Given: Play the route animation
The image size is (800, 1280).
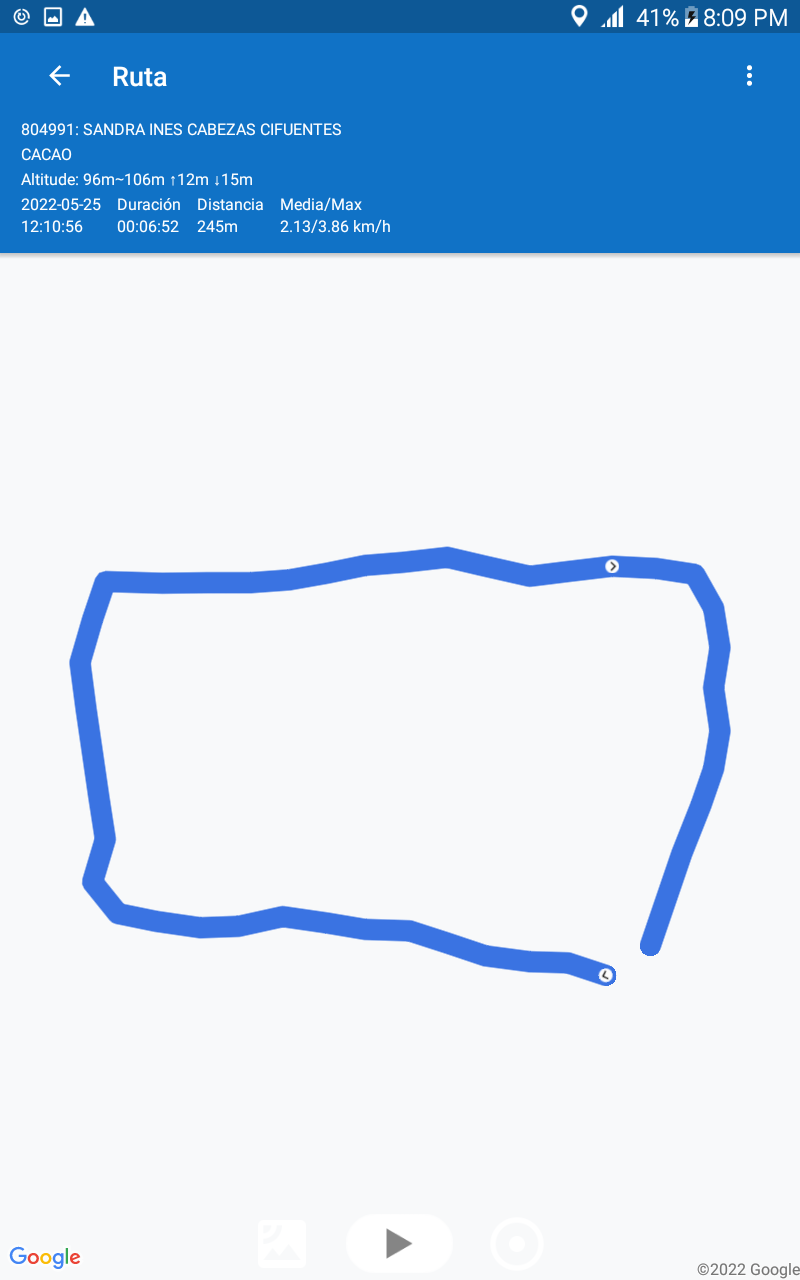Looking at the screenshot, I should coord(399,1243).
